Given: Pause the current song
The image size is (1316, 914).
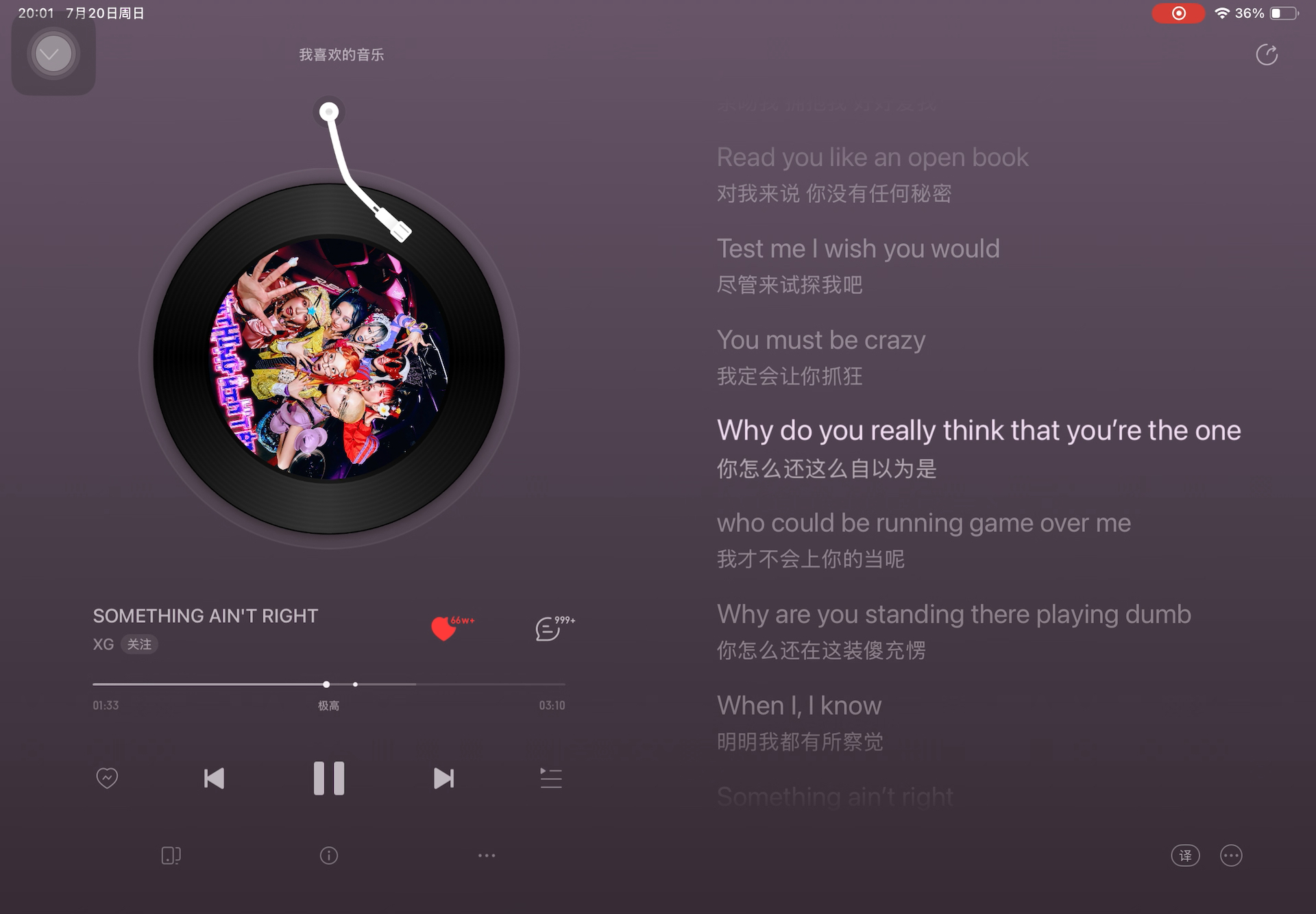Looking at the screenshot, I should 328,778.
